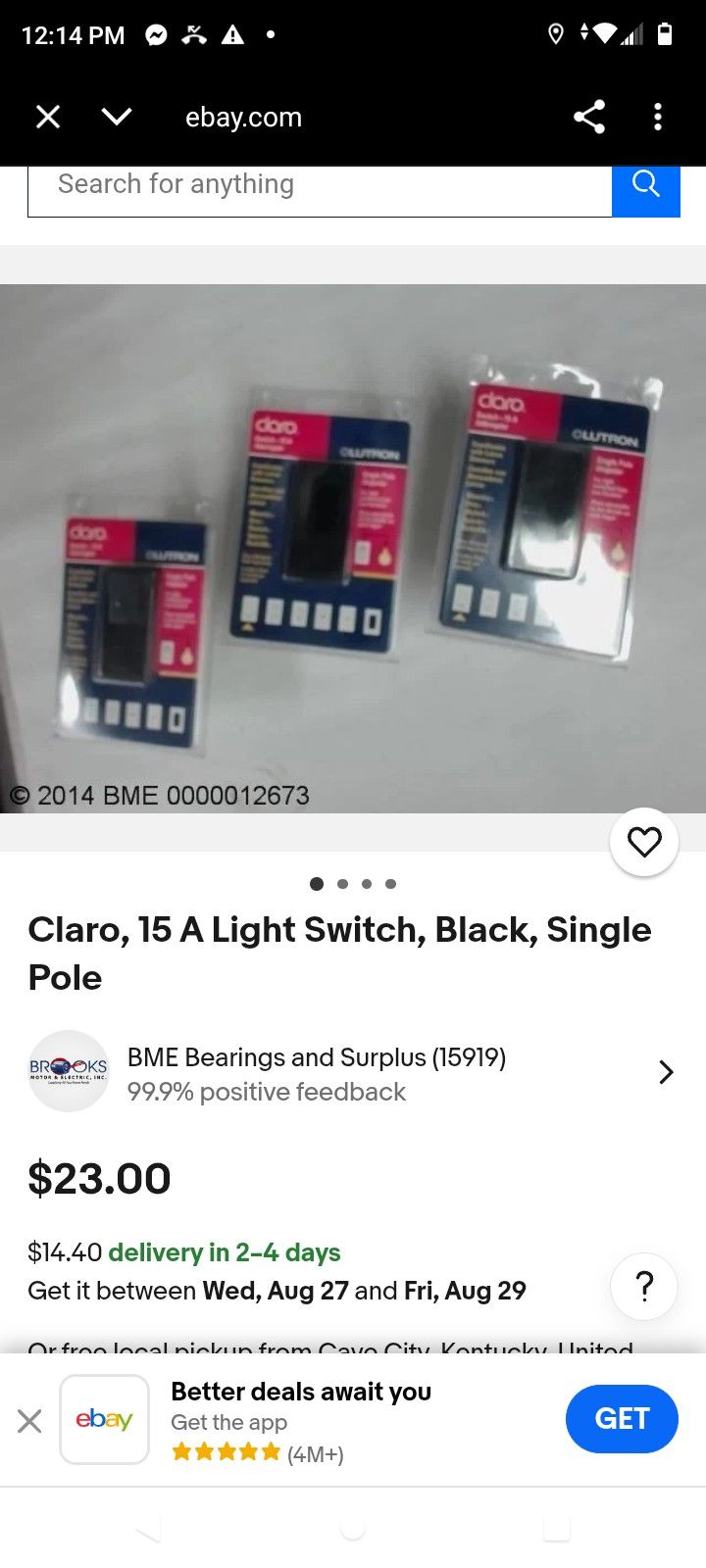The image size is (706, 1568).
Task: Tap the Search for anything field
Action: coord(320,187)
